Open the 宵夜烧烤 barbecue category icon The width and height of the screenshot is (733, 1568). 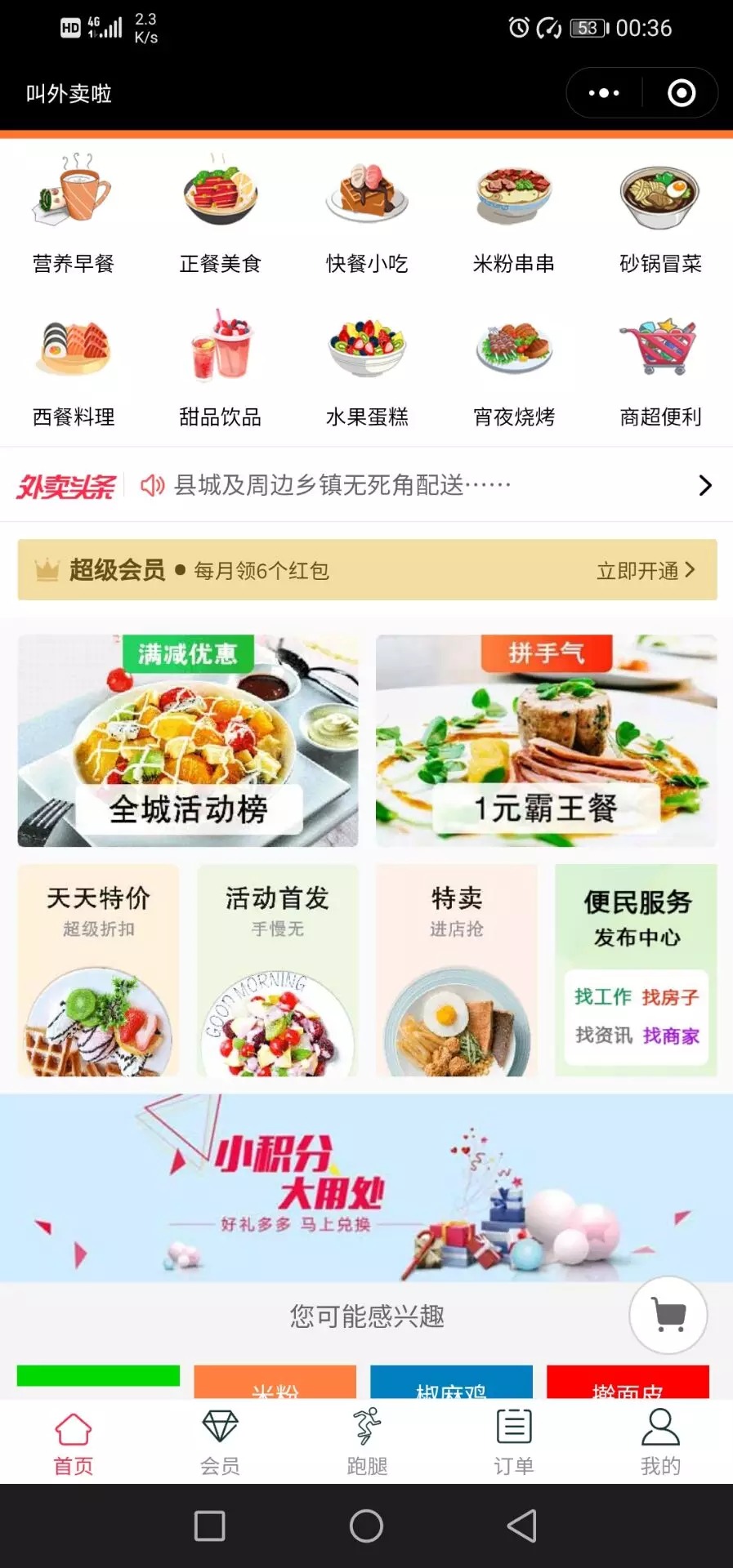coord(513,350)
